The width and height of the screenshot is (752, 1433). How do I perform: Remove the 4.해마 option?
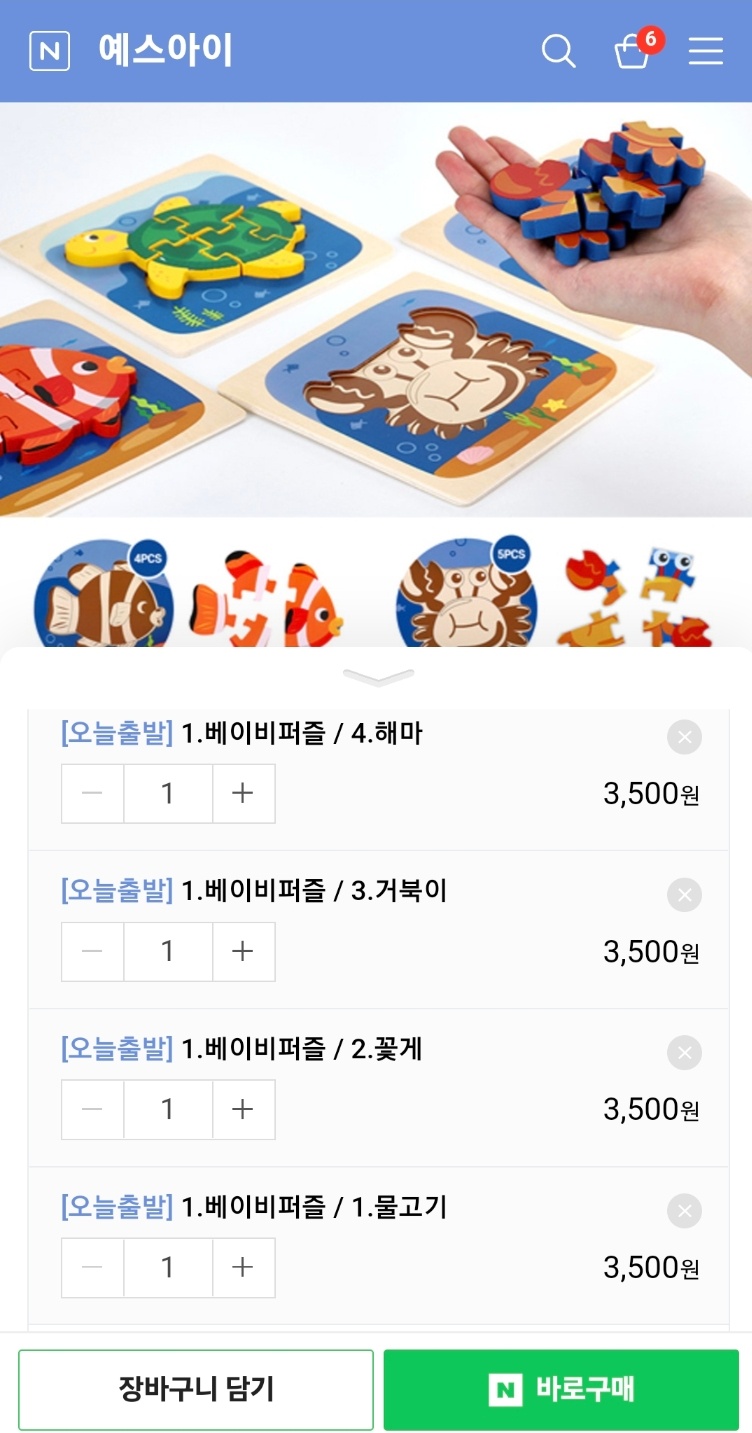coord(684,738)
